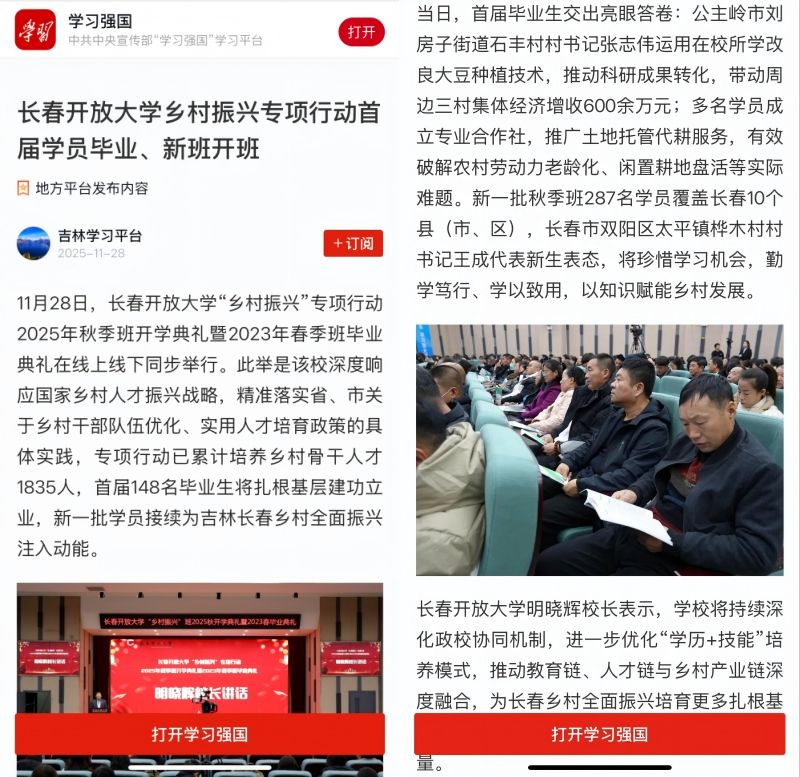Open the 学习强国 app banner title
Image resolution: width=800 pixels, height=777 pixels.
100,20
